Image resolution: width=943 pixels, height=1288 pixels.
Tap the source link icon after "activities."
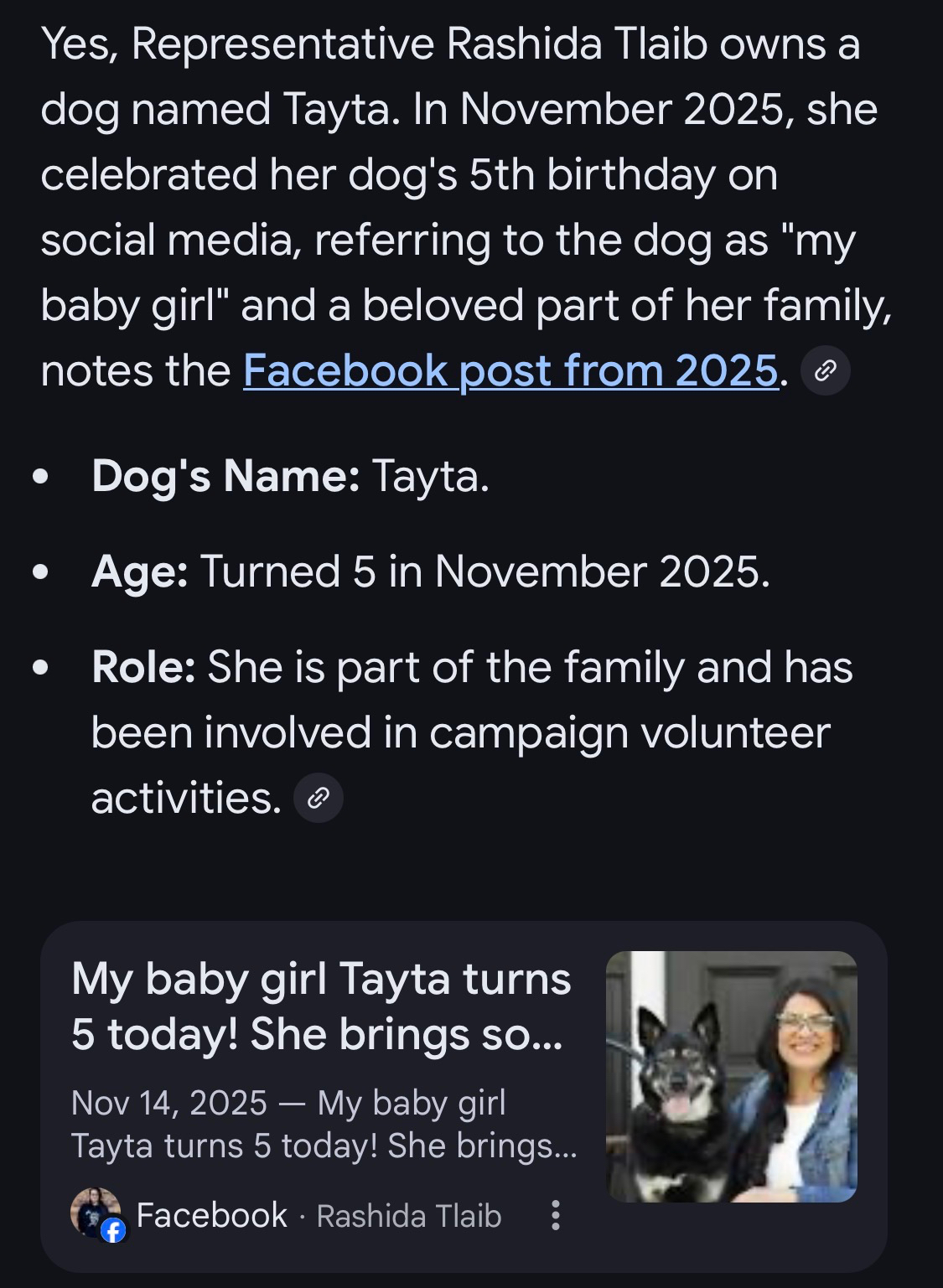(x=319, y=798)
